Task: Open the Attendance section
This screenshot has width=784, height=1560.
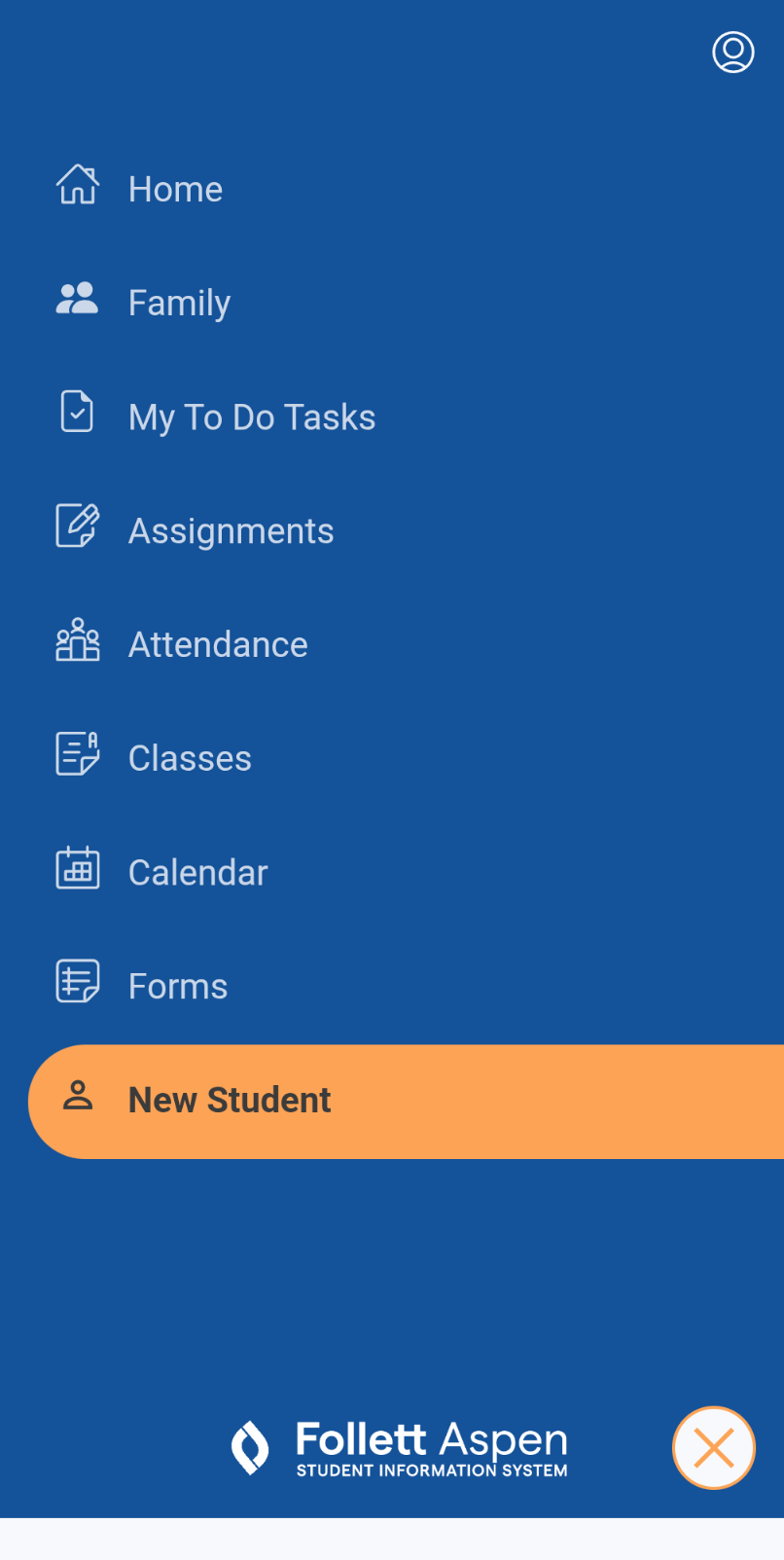Action: click(x=218, y=644)
